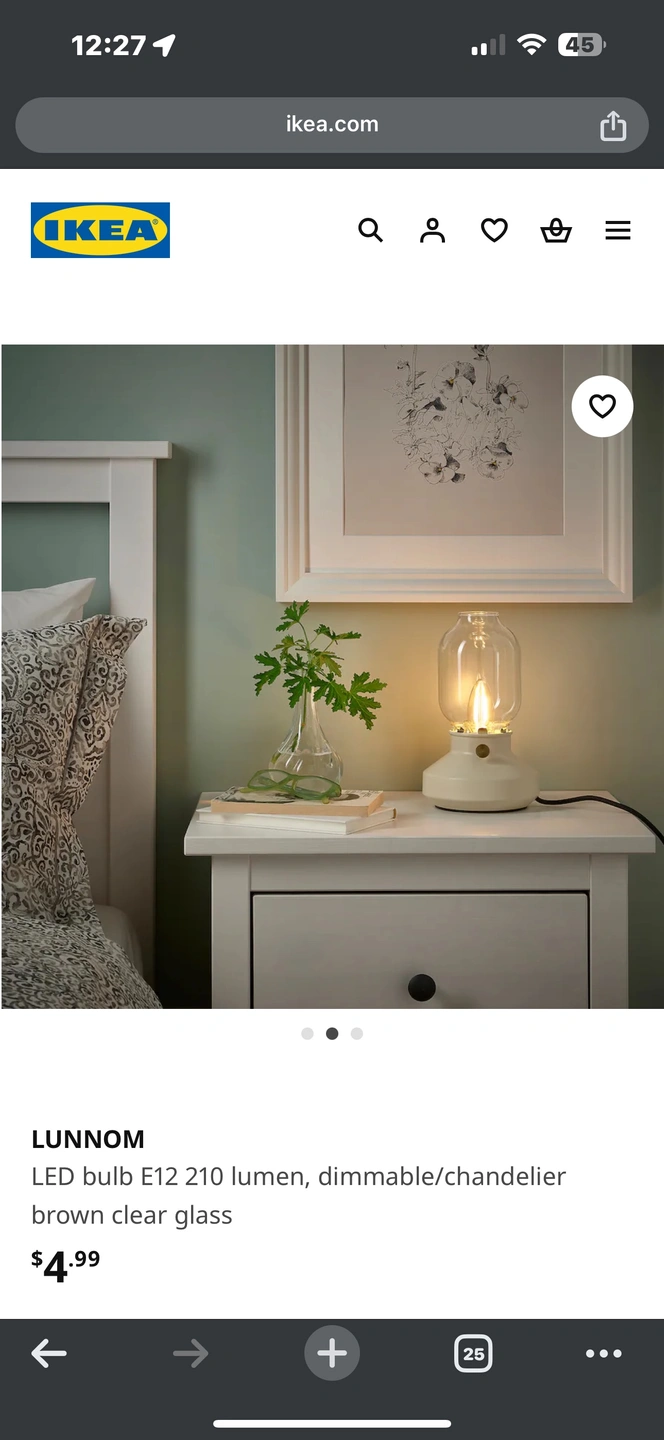Image resolution: width=664 pixels, height=1440 pixels.
Task: Save LUNNOM bulb to favorites
Action: (x=602, y=406)
